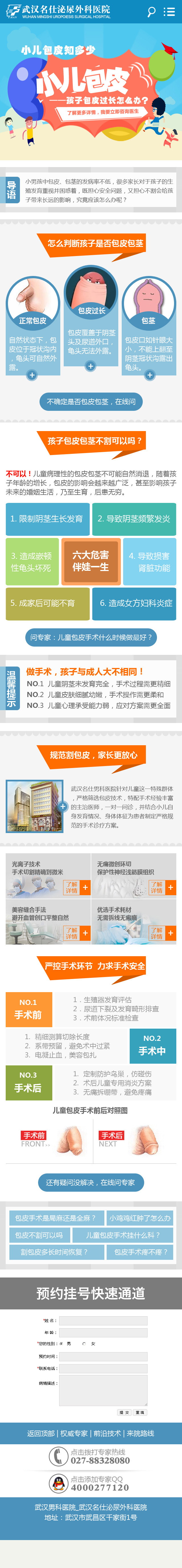Tap the 小儿包皮 top banner
The height and width of the screenshot is (1568, 182).
click(91, 91)
